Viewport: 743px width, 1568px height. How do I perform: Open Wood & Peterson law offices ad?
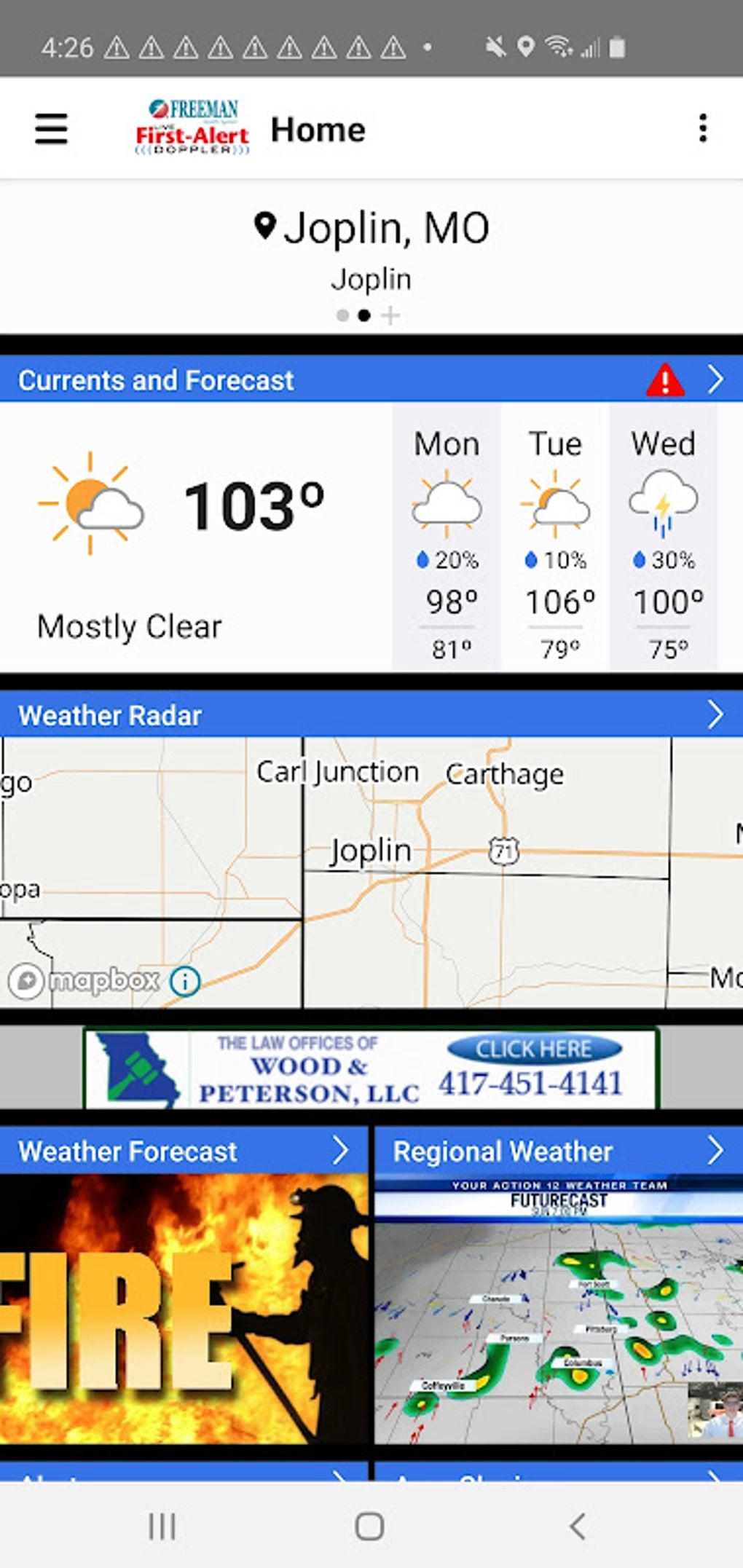[371, 1068]
